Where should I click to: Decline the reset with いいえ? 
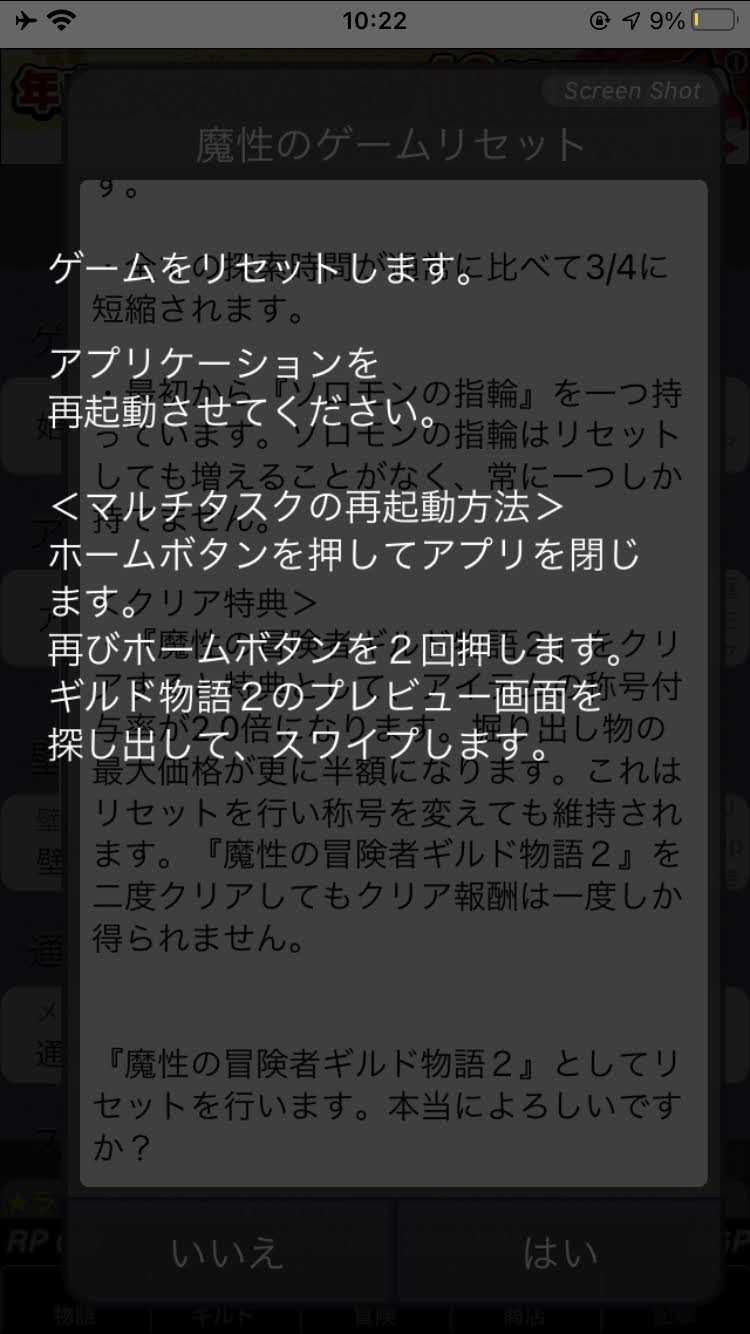227,1252
